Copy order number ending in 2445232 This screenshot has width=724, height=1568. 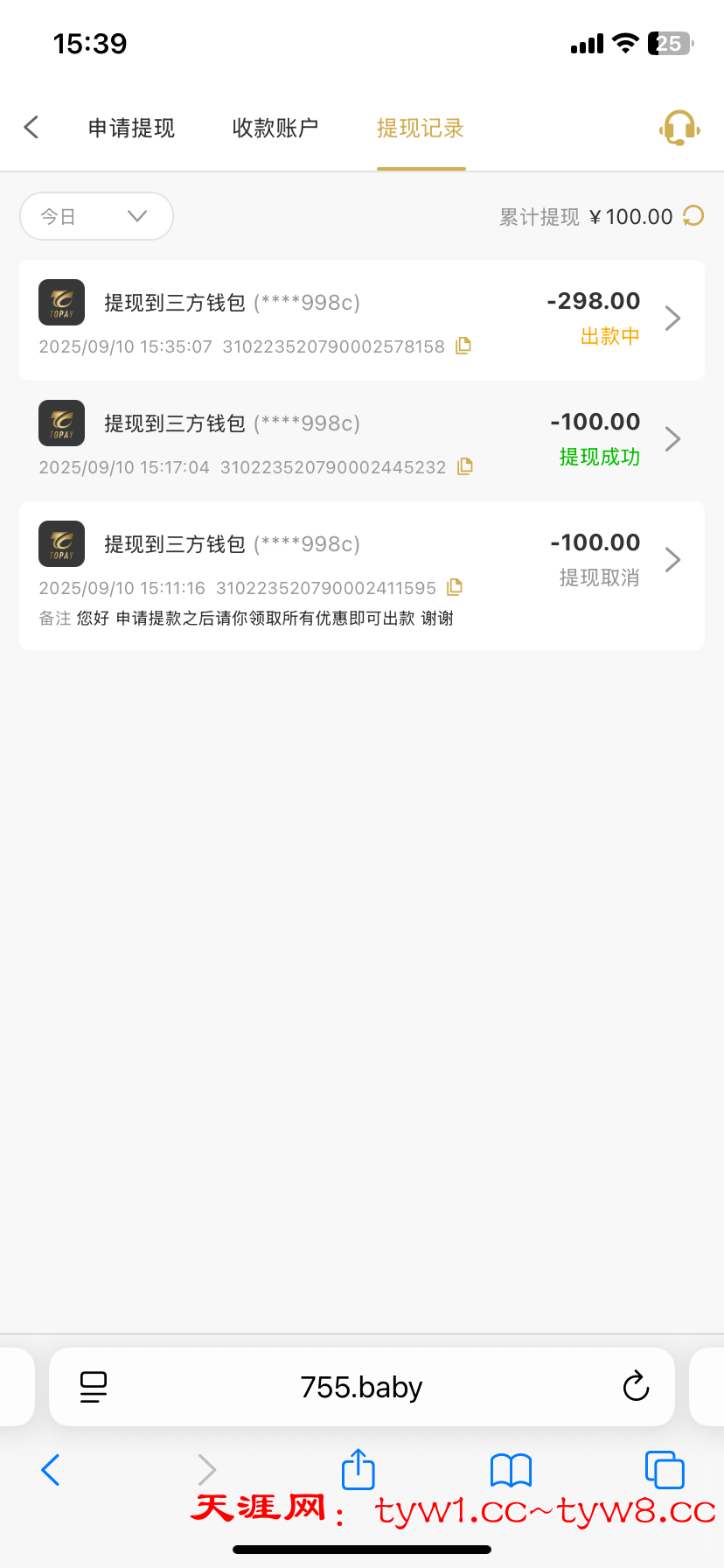click(x=465, y=466)
